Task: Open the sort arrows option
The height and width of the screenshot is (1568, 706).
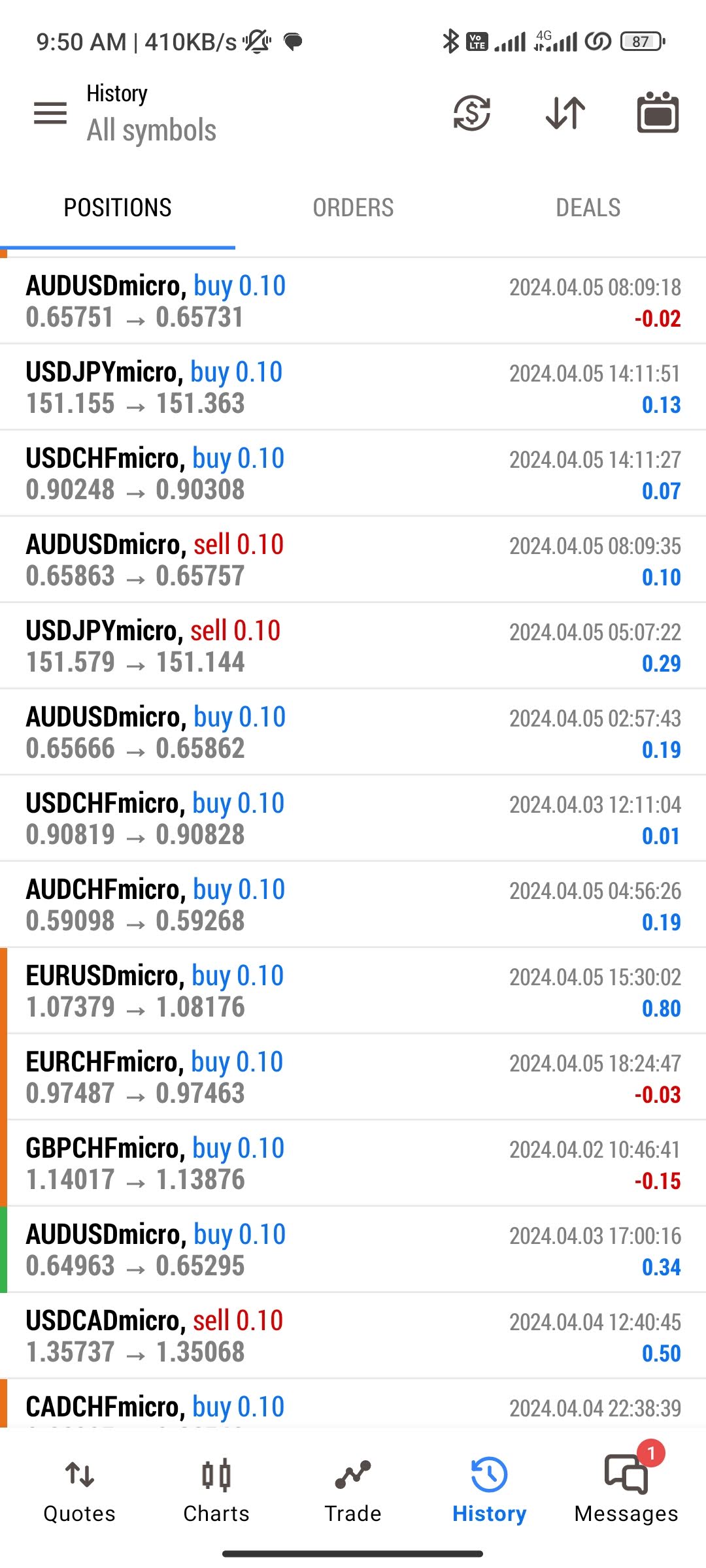Action: point(565,113)
